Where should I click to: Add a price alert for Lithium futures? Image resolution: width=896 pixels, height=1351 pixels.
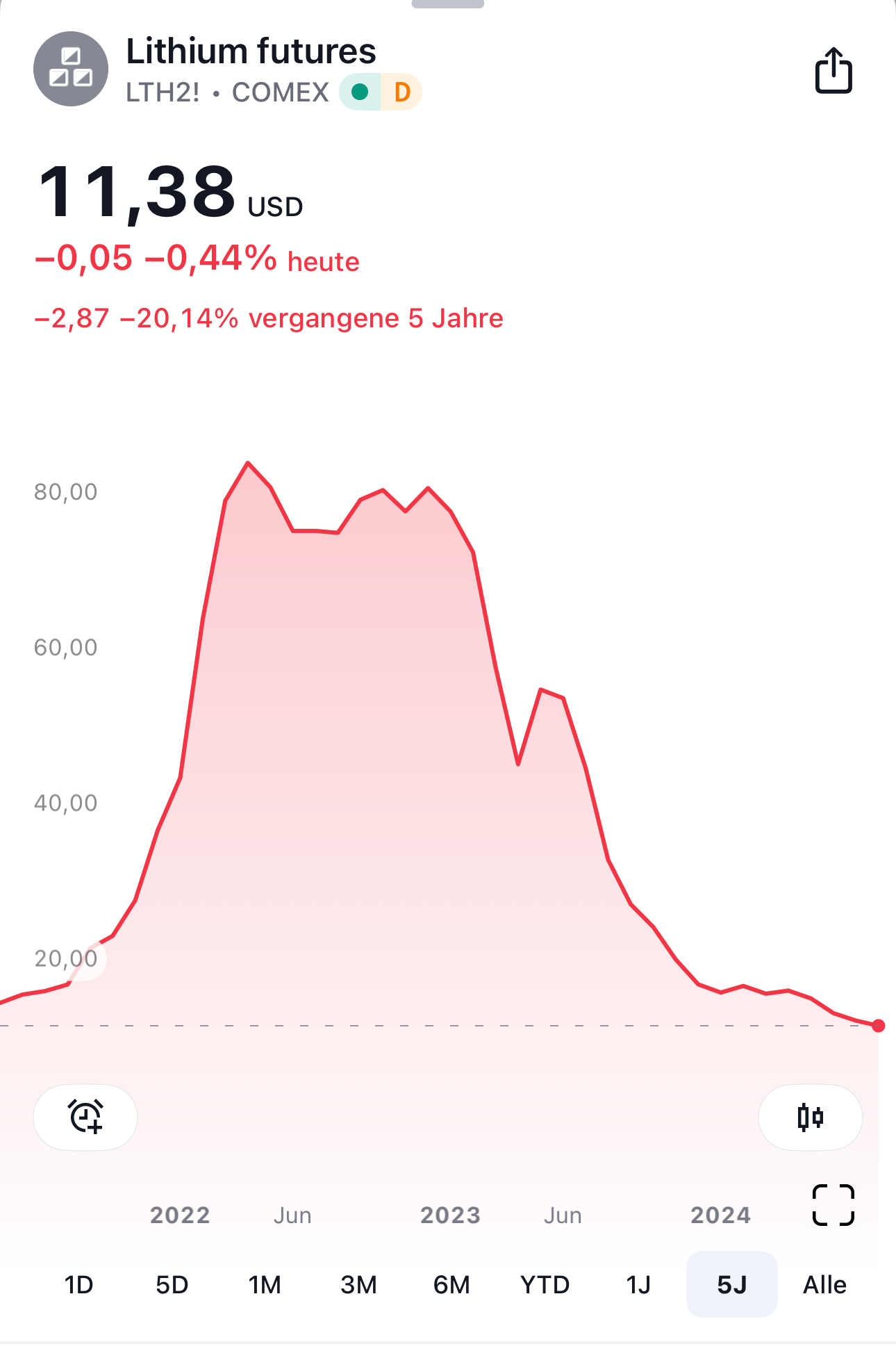click(x=85, y=1117)
